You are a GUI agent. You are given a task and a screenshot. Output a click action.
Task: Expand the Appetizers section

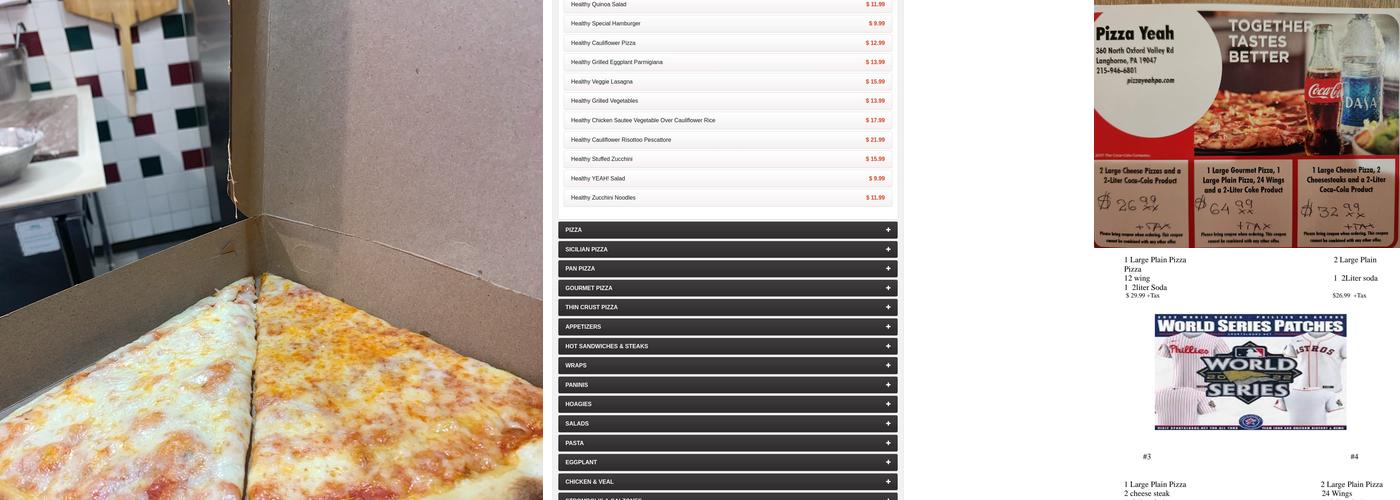point(727,327)
